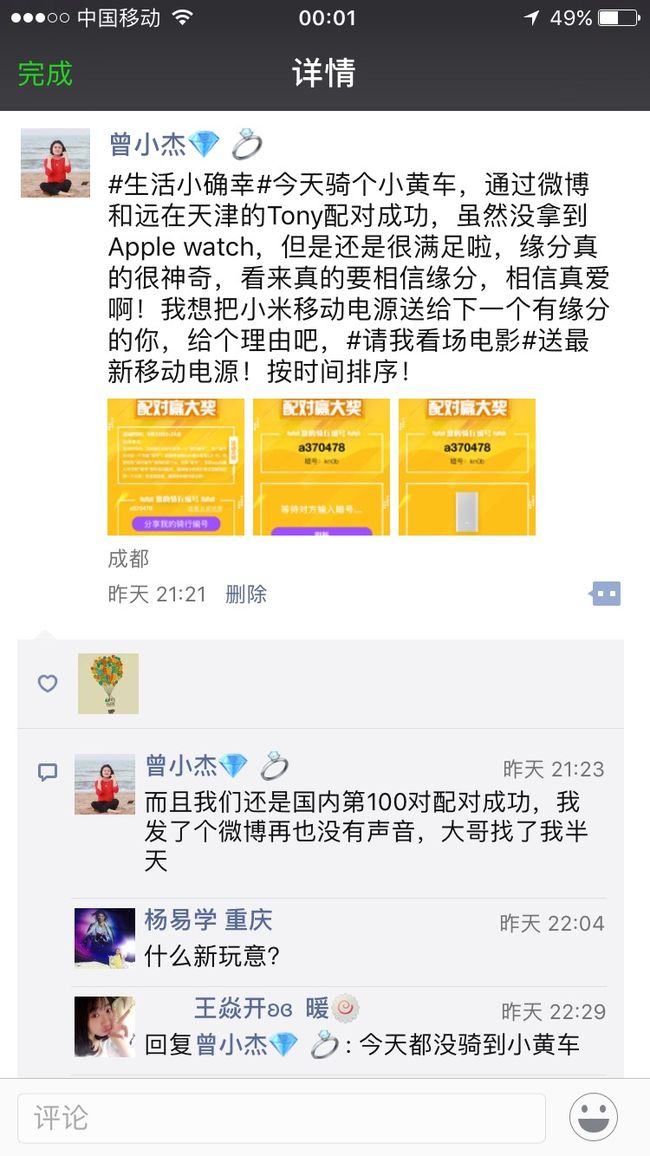Open the like and comment popup button
Viewport: 650px width, 1156px height.
coord(606,593)
